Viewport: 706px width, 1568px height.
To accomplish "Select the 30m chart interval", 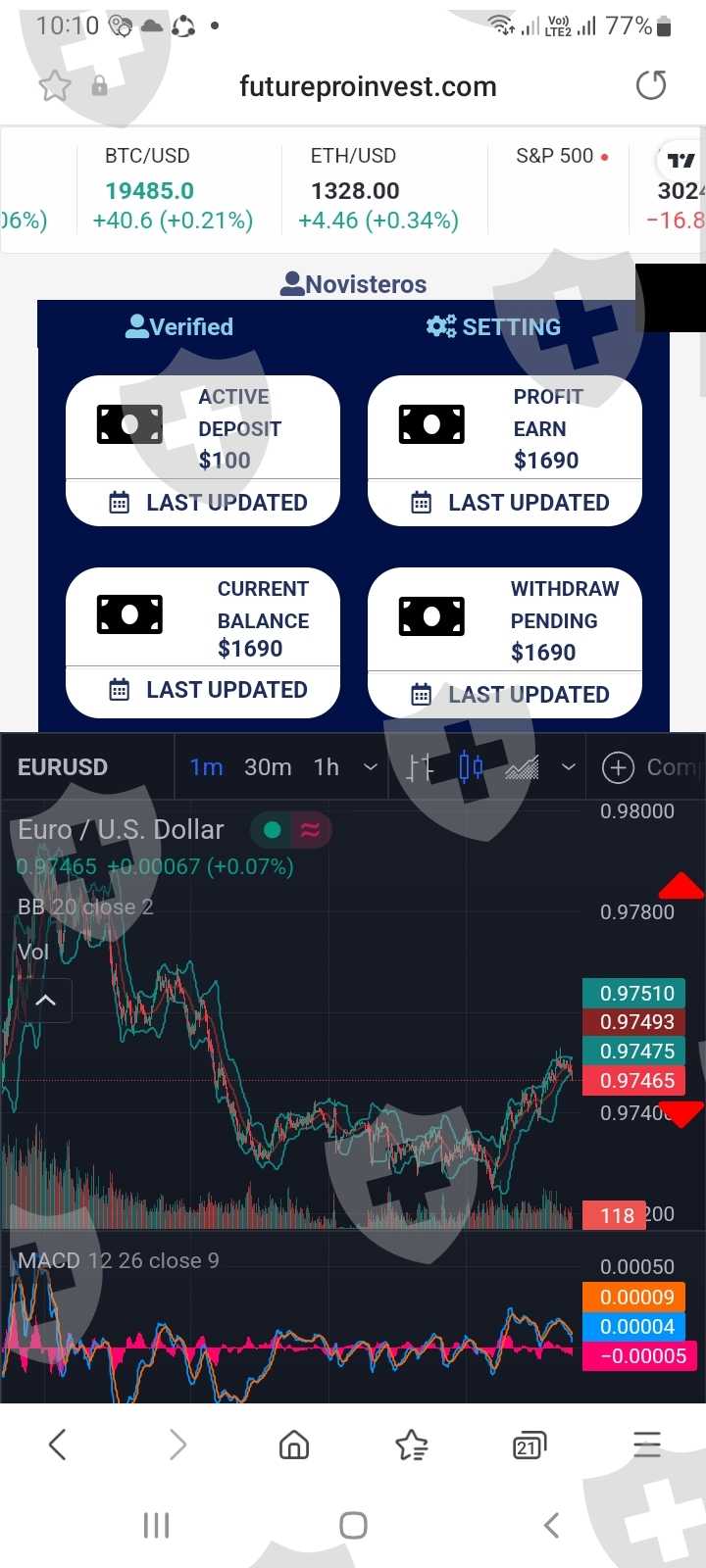I will click(268, 767).
